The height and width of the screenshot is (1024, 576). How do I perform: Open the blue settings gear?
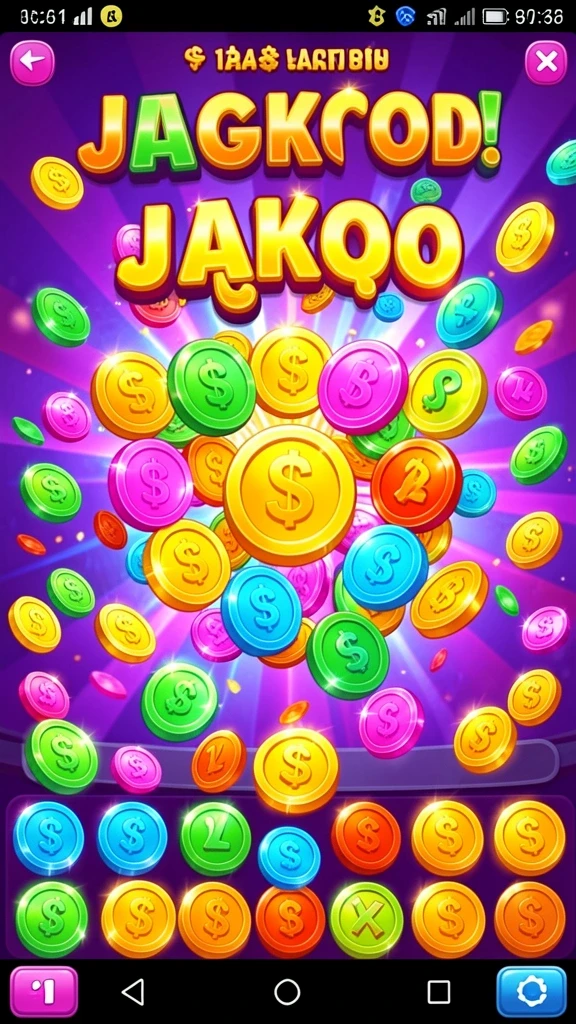tap(532, 992)
